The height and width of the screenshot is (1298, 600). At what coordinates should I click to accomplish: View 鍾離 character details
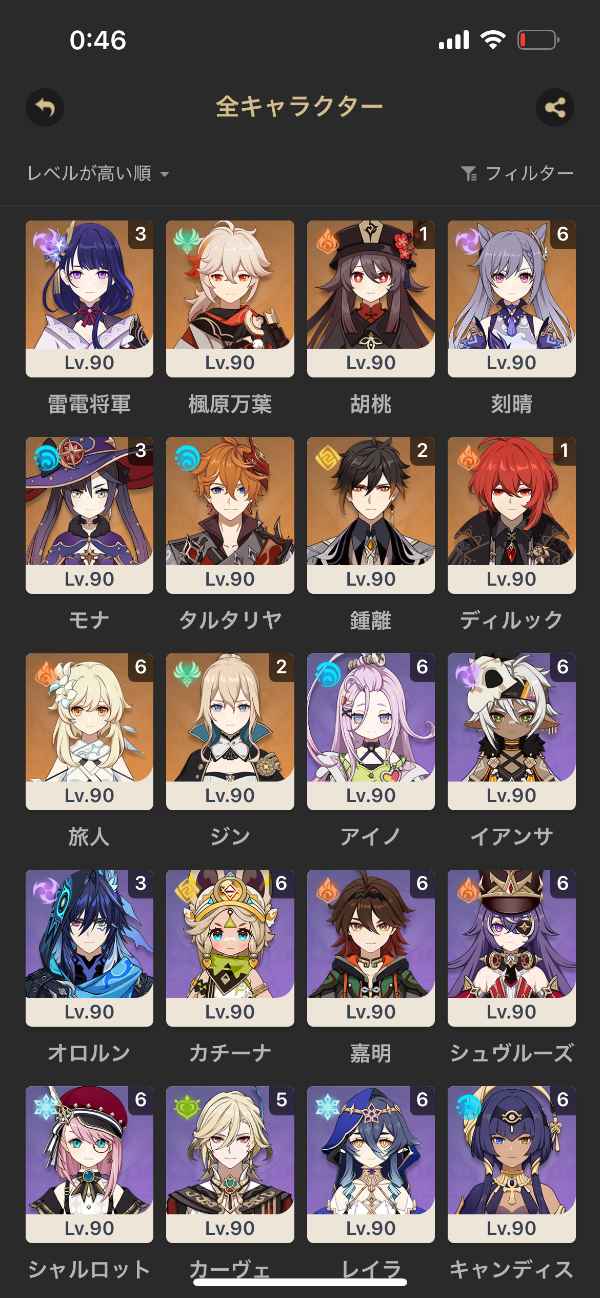point(371,515)
